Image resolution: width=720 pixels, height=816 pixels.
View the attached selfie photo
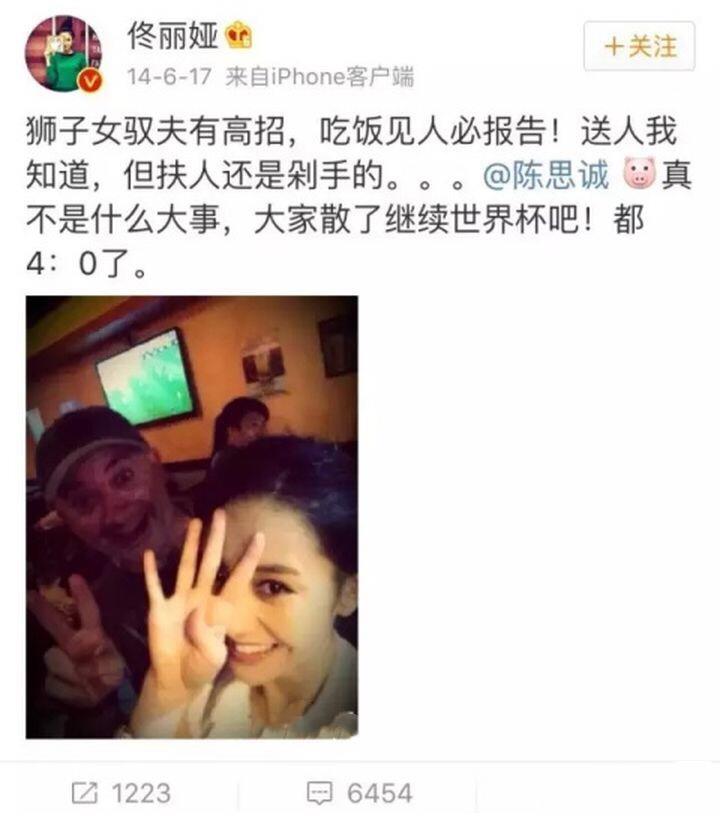(192, 517)
